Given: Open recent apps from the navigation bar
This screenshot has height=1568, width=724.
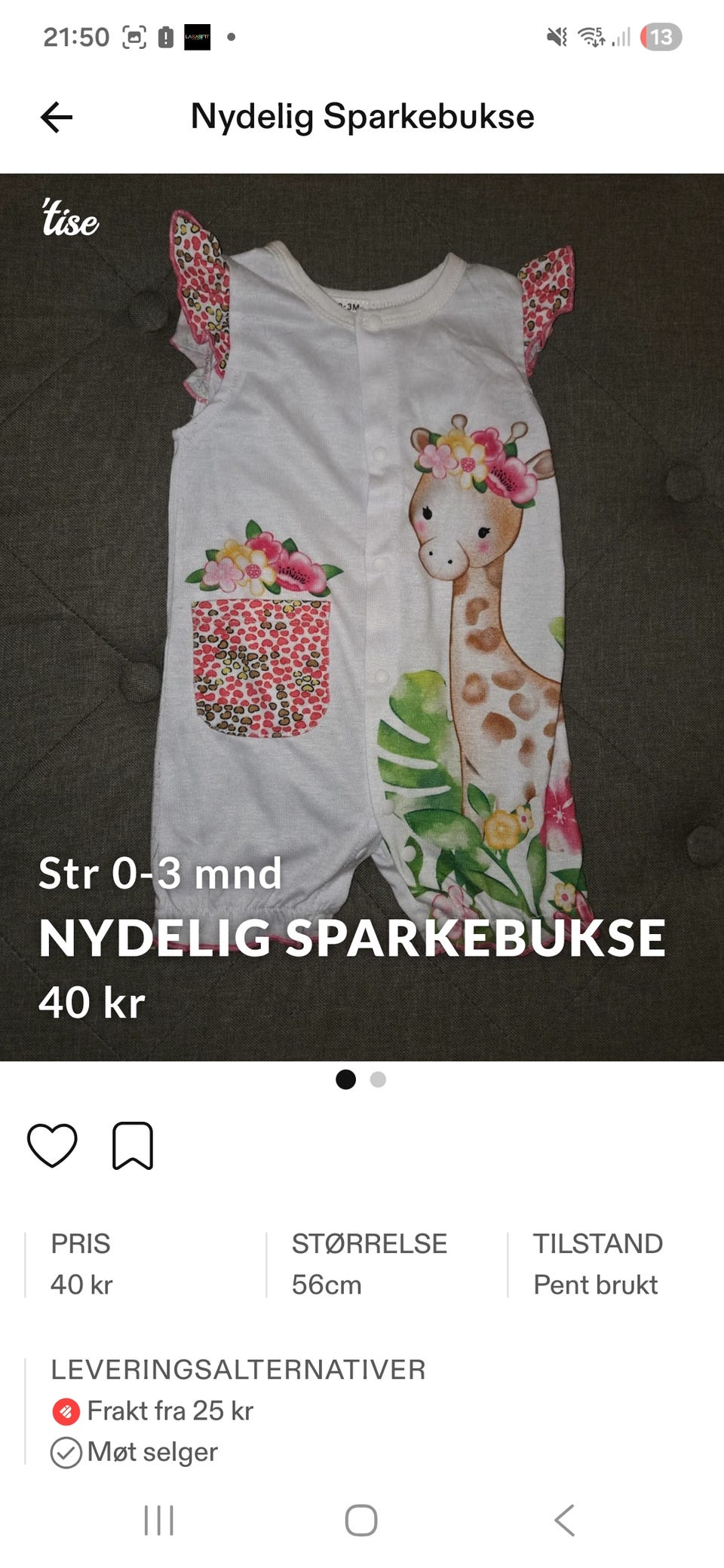Looking at the screenshot, I should click(158, 1520).
